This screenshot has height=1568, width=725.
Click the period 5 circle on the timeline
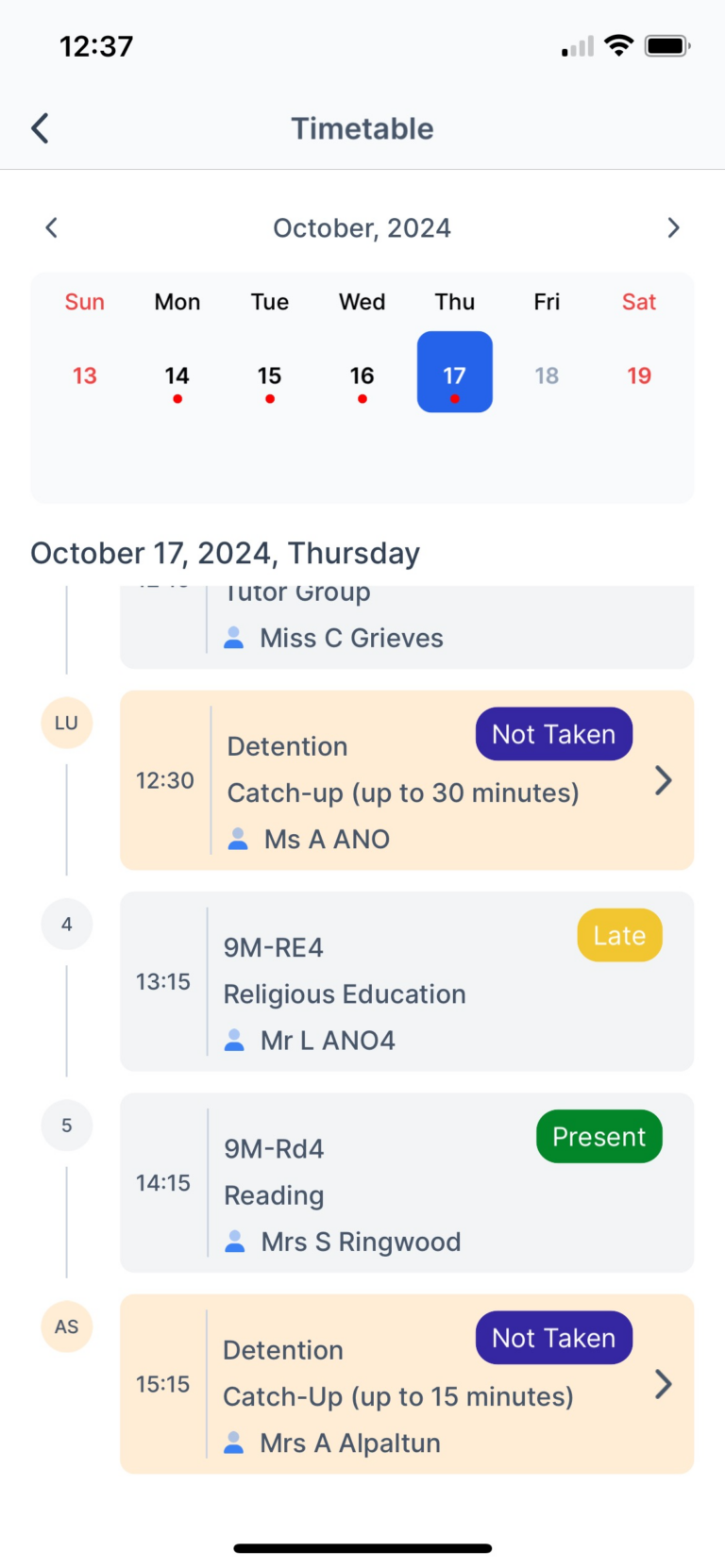pos(66,1125)
